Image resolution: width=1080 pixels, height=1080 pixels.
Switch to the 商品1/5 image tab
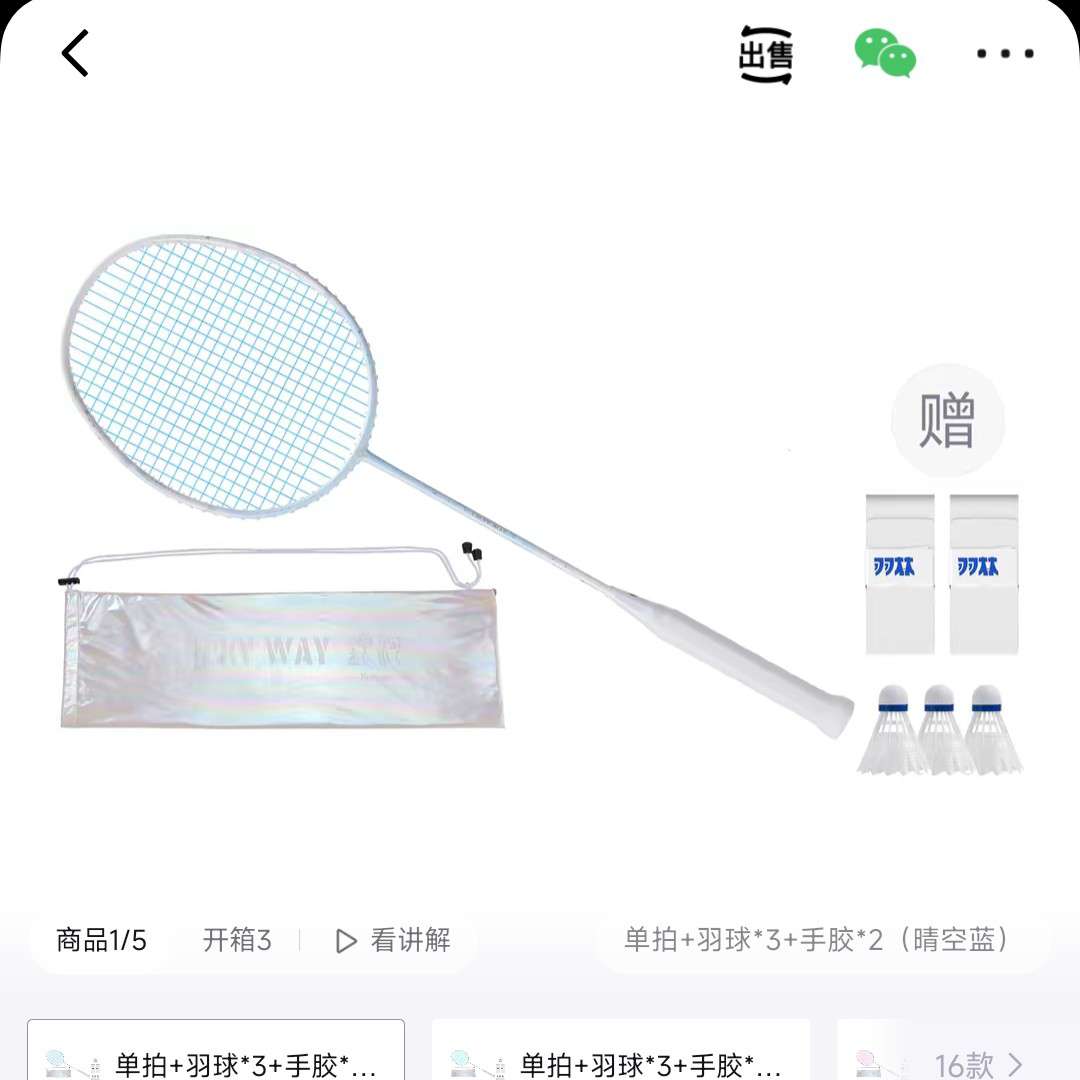tap(102, 940)
